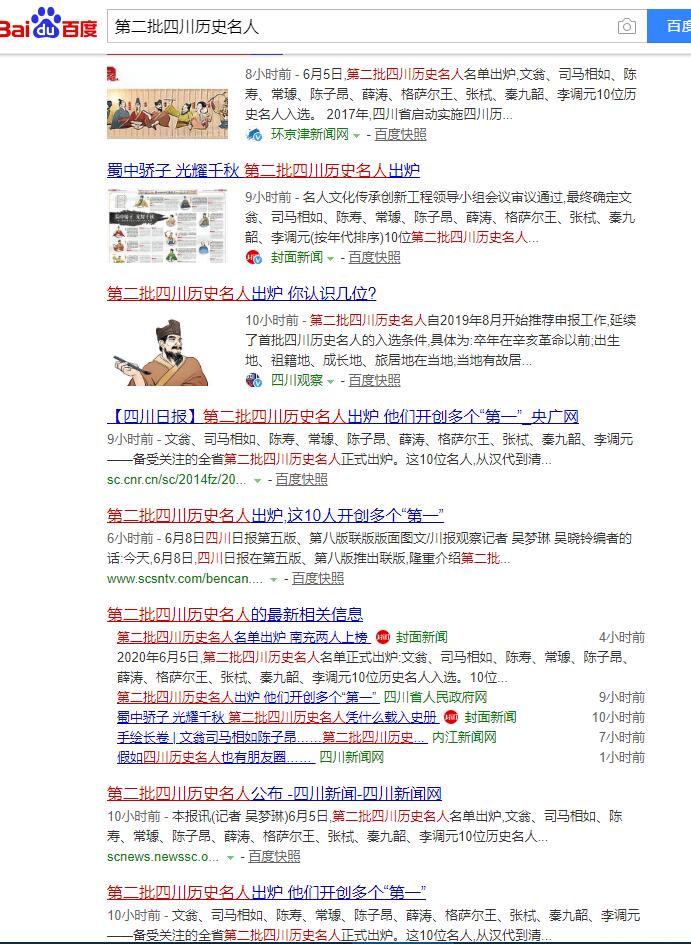Open 百度快照 for sc.cnr.cn result
This screenshot has width=691, height=944.
click(x=301, y=479)
